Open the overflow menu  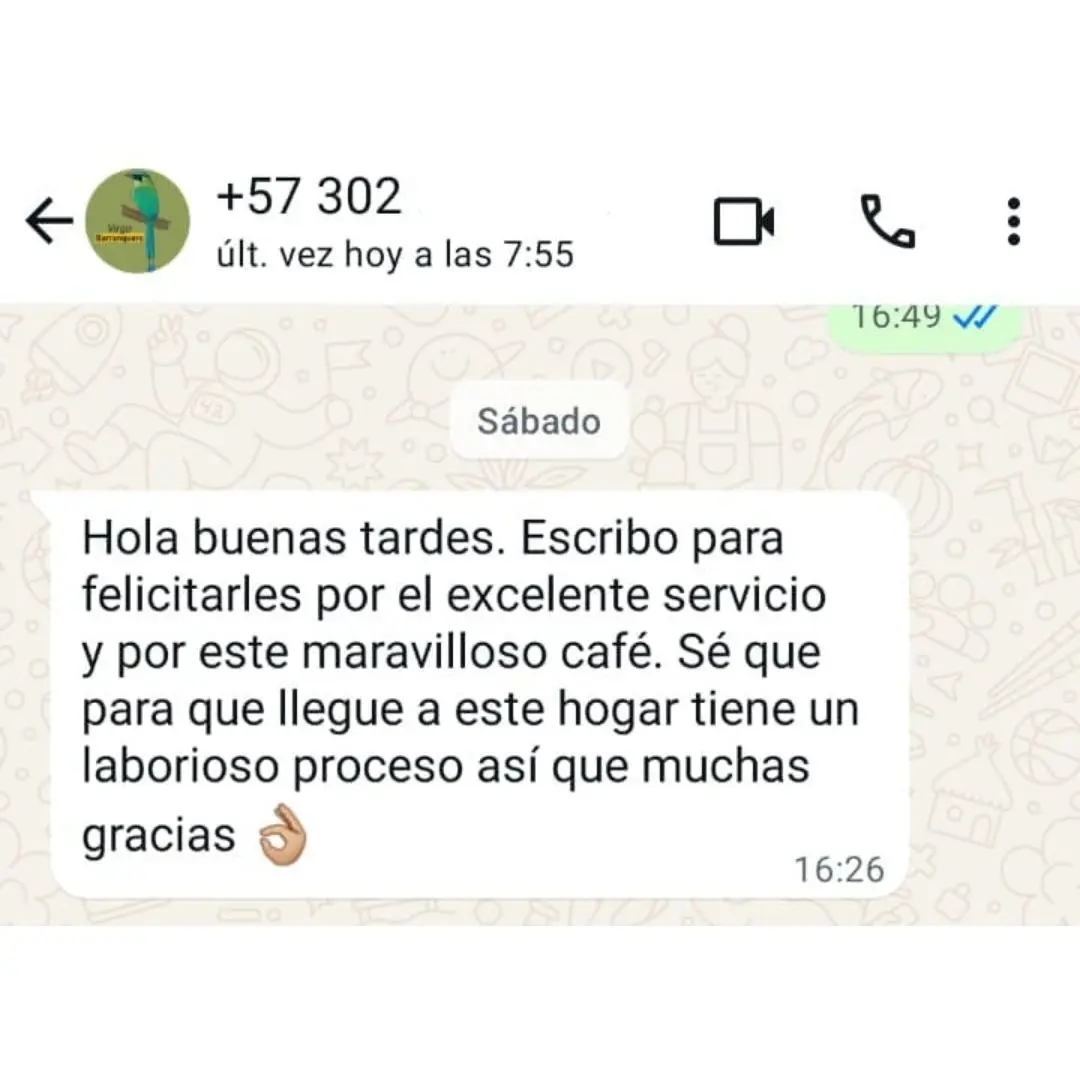[x=1013, y=221]
